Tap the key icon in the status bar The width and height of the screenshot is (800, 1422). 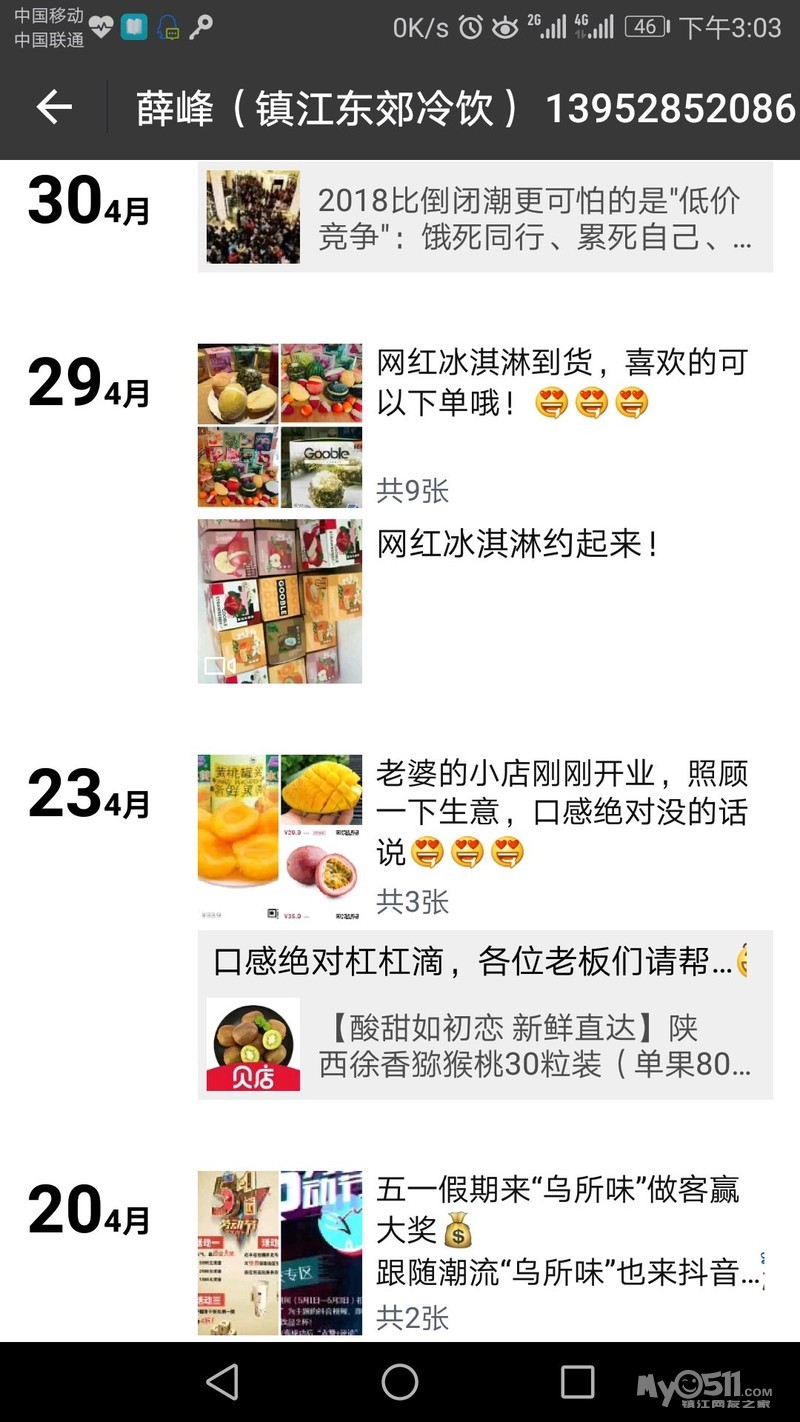(x=200, y=27)
